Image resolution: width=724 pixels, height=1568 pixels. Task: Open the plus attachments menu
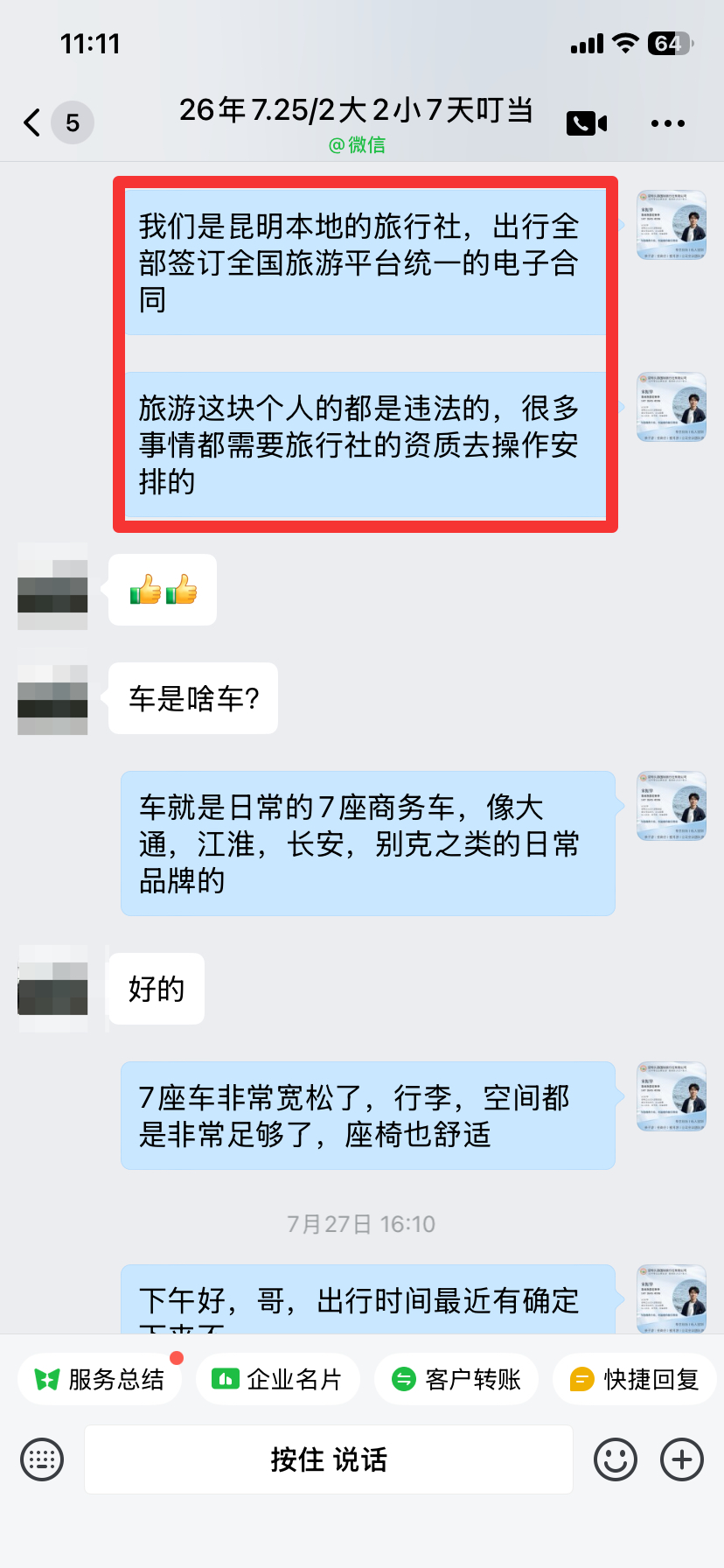click(682, 1459)
